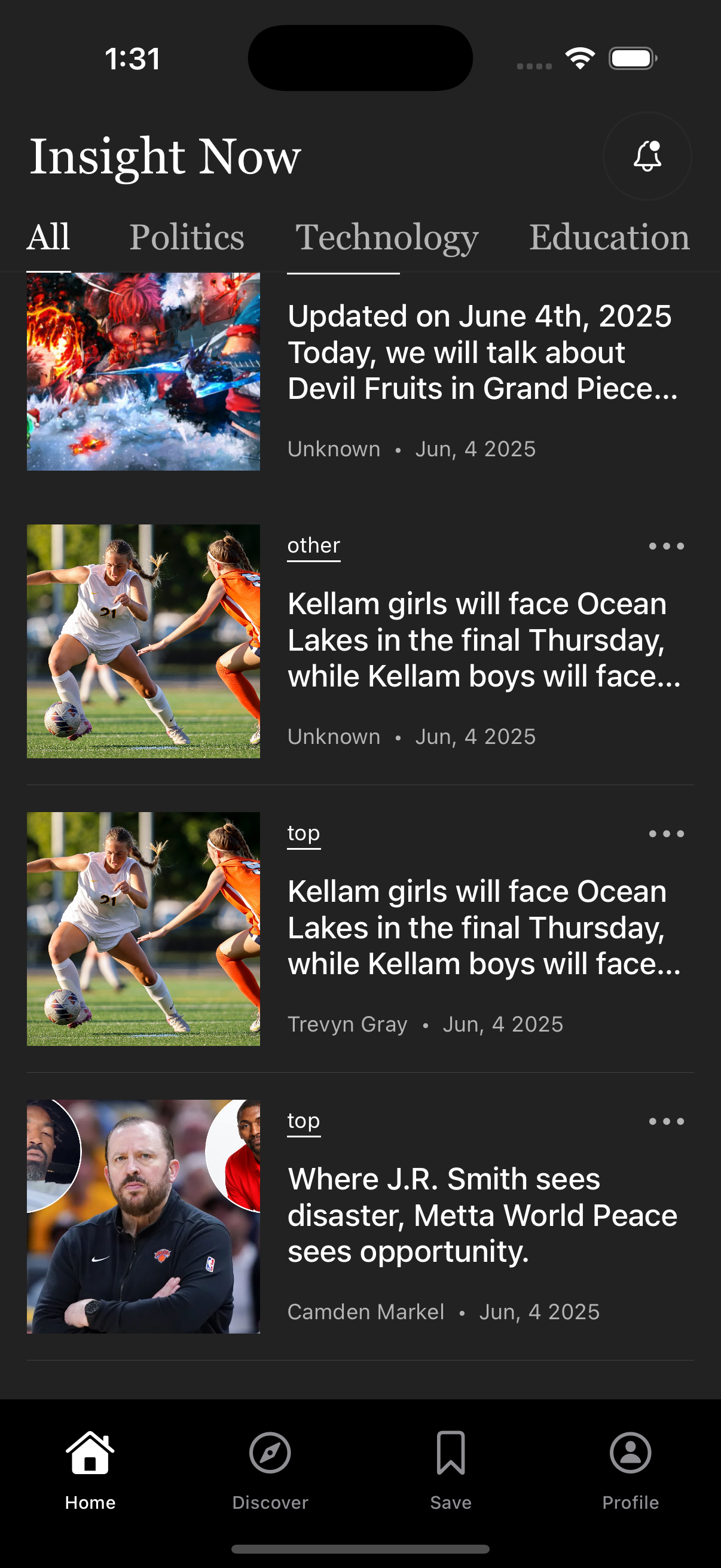
Task: Open the Kellam girls article by Trevyn Gray
Action: (484, 928)
